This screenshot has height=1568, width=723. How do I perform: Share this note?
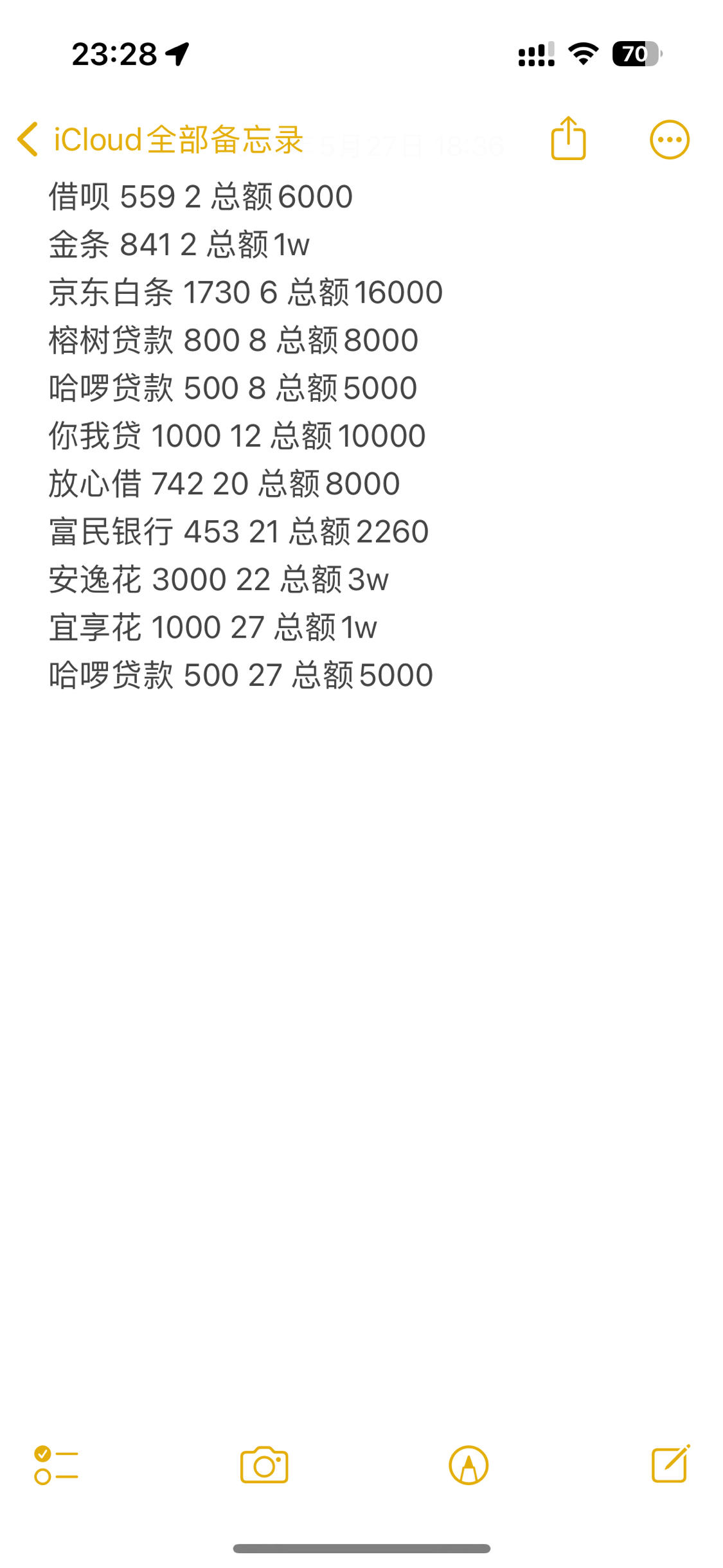click(568, 138)
